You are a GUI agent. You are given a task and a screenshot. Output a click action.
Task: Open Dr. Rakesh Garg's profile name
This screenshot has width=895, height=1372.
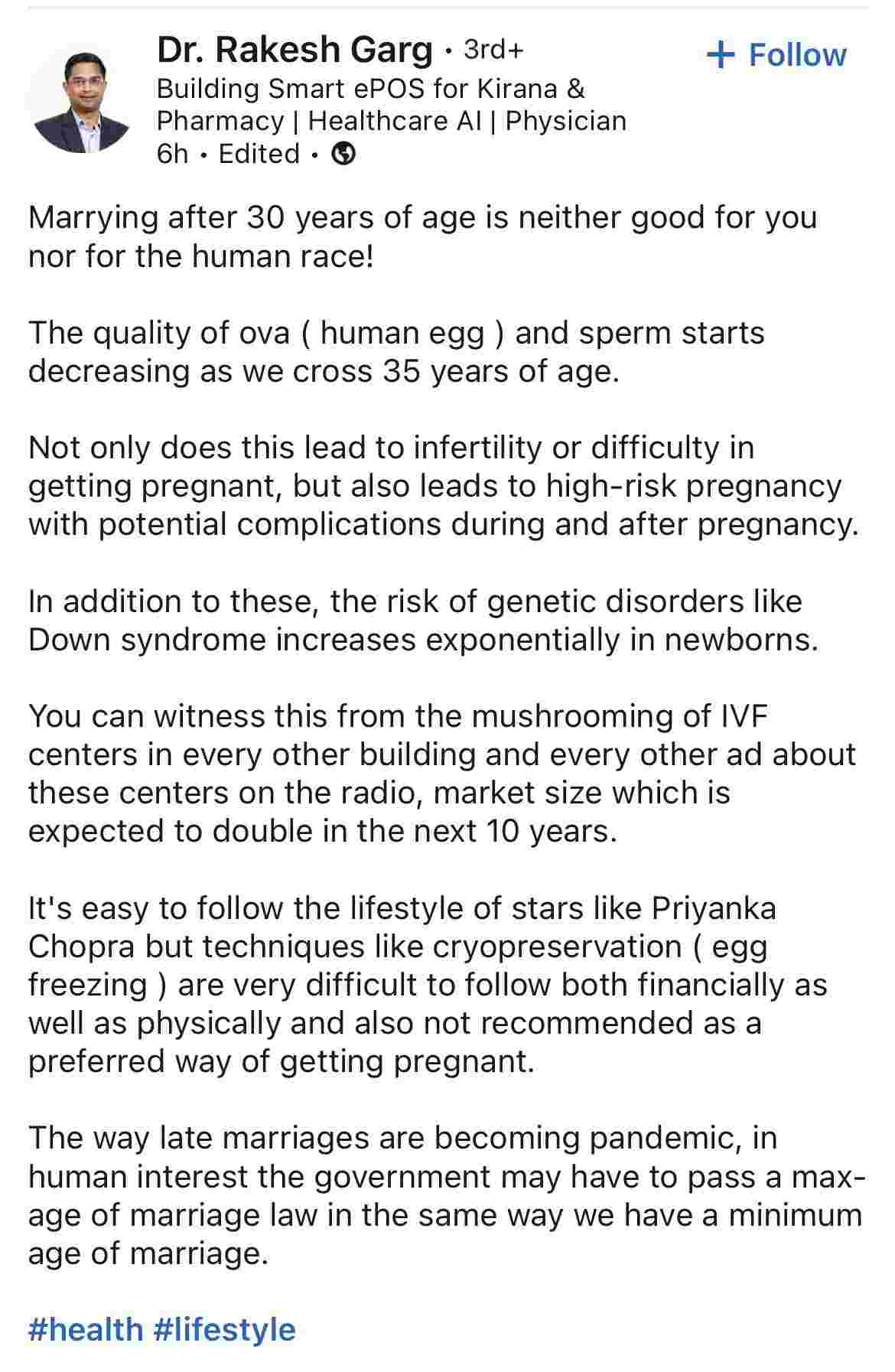(x=295, y=51)
